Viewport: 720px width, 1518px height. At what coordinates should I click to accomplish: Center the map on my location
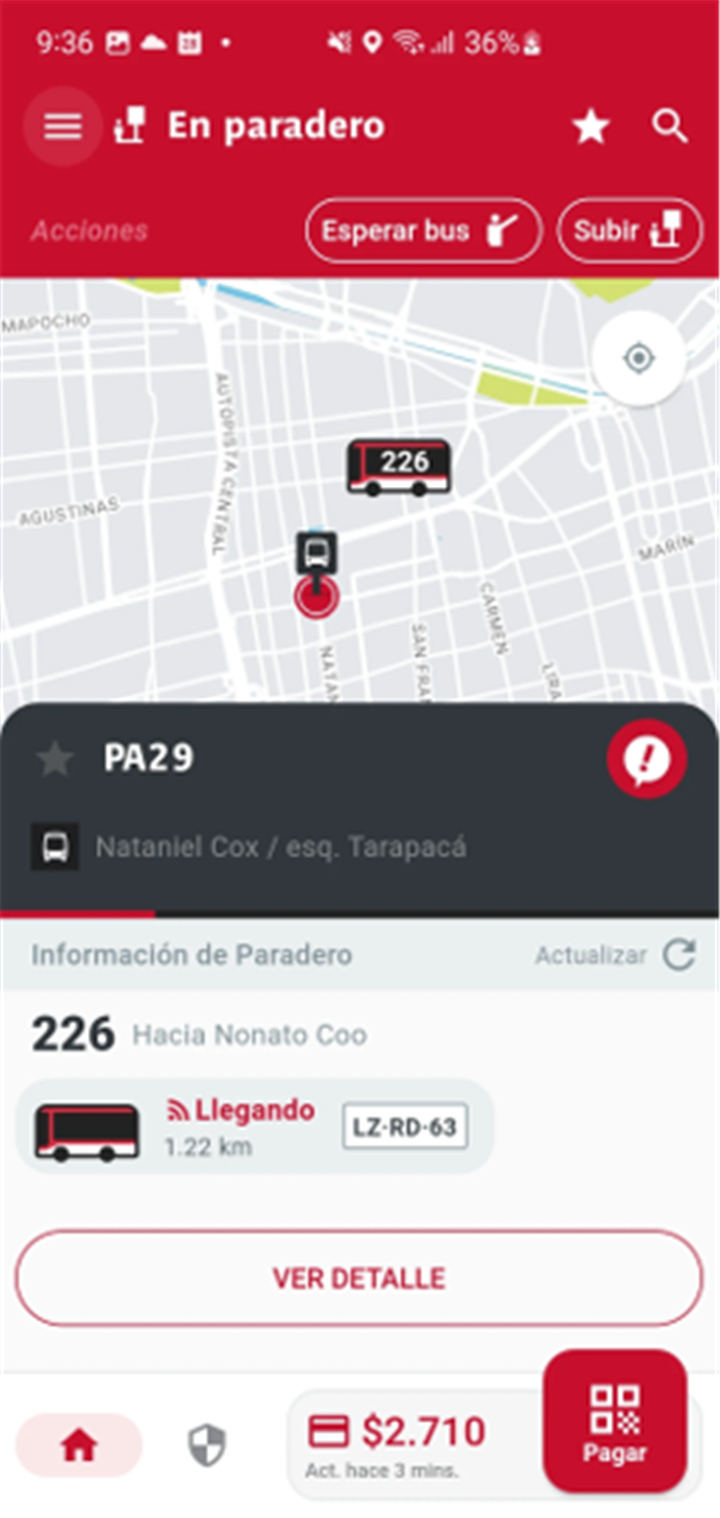[x=638, y=358]
